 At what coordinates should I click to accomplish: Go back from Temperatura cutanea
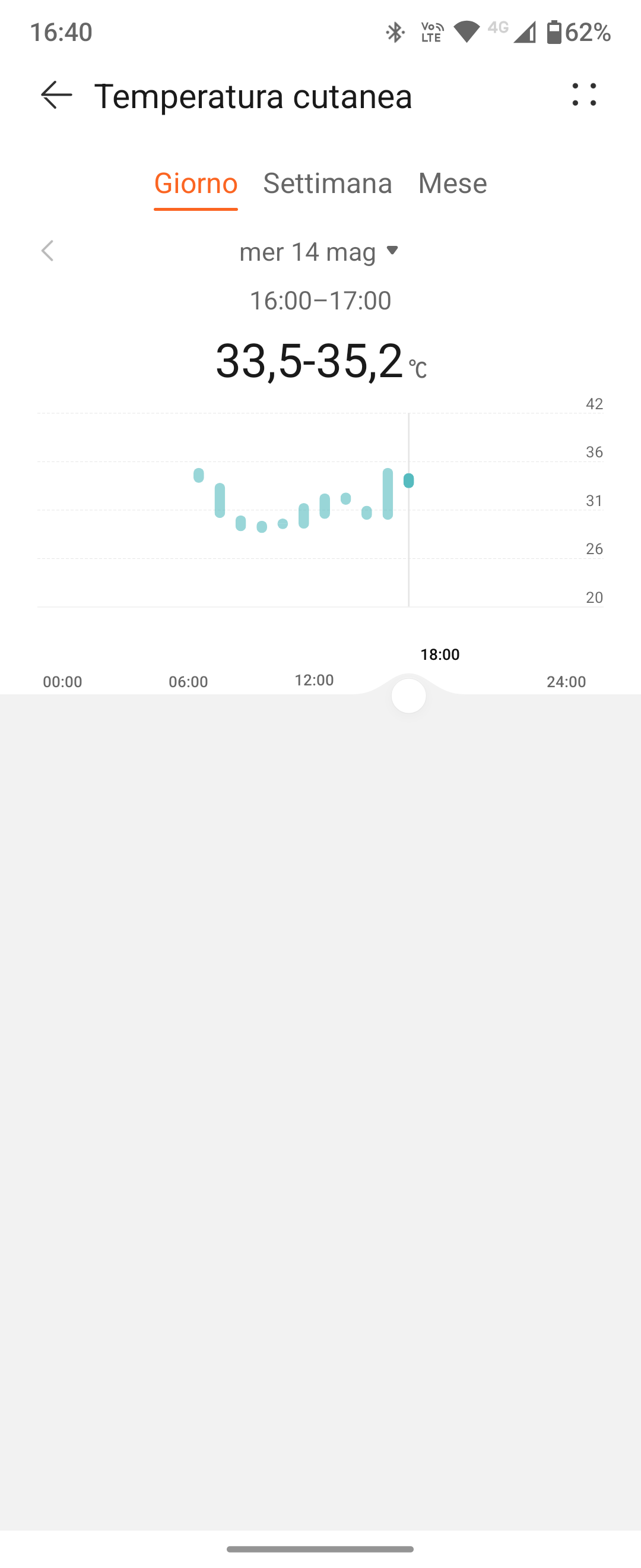click(56, 96)
